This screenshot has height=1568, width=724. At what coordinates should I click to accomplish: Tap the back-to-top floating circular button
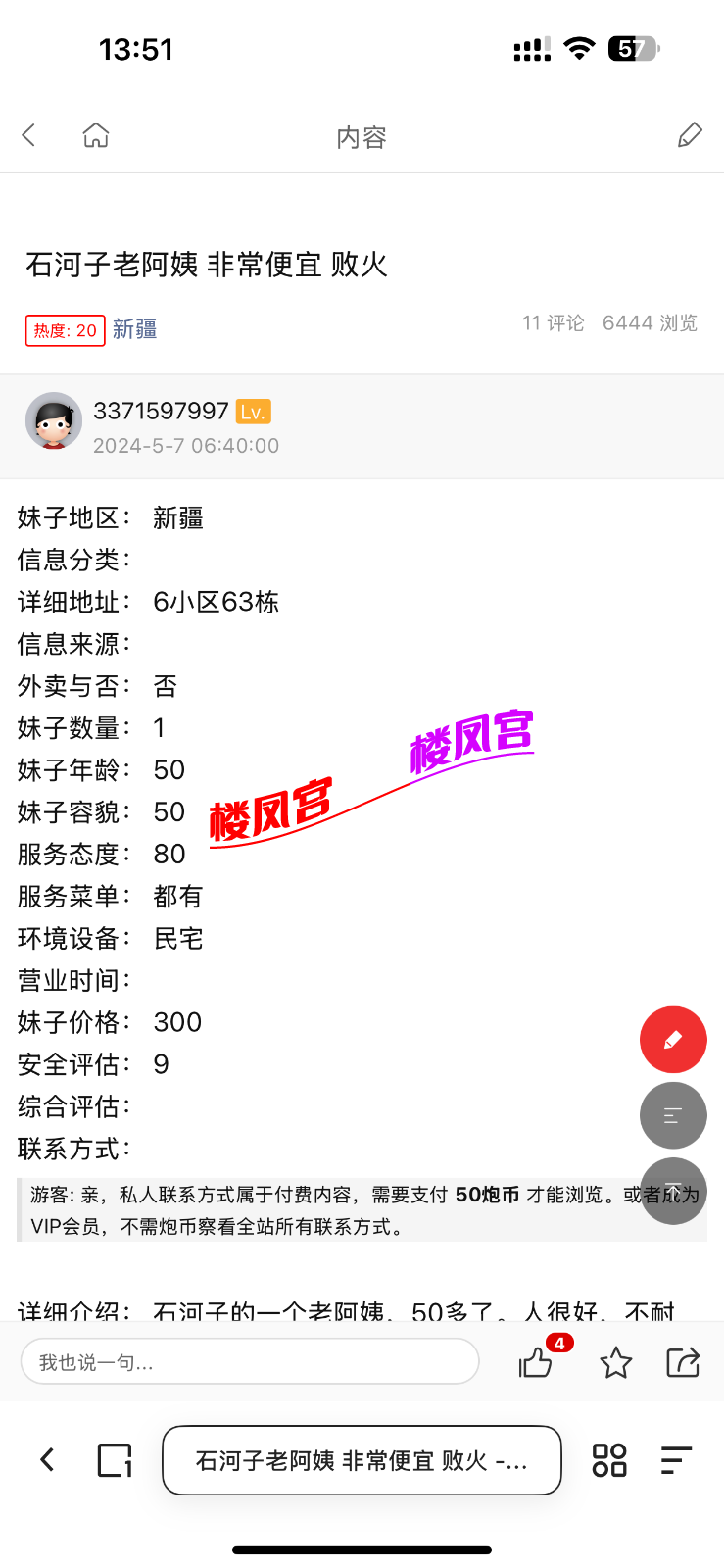(x=673, y=1191)
